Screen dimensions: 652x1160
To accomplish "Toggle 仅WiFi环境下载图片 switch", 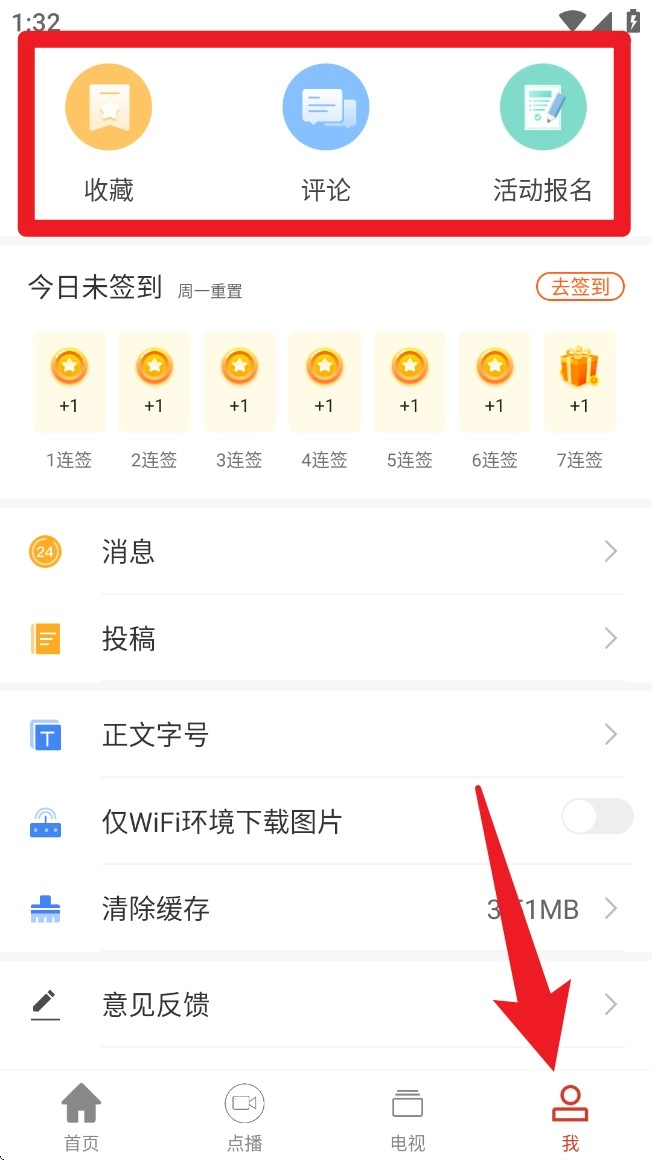I will click(596, 817).
